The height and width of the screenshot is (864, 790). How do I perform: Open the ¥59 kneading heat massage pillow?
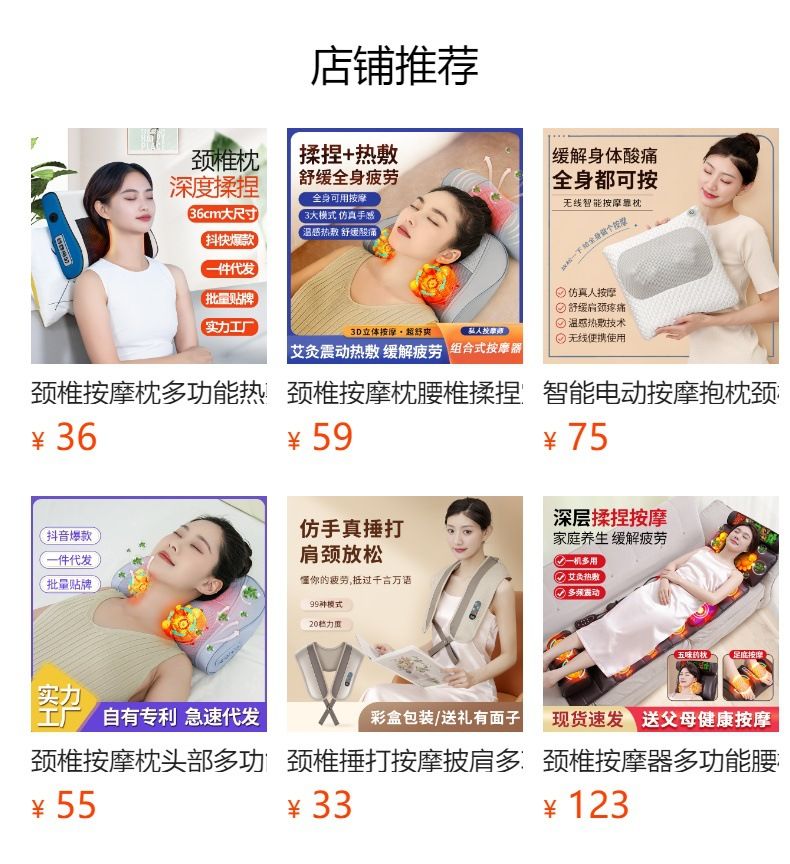point(405,246)
